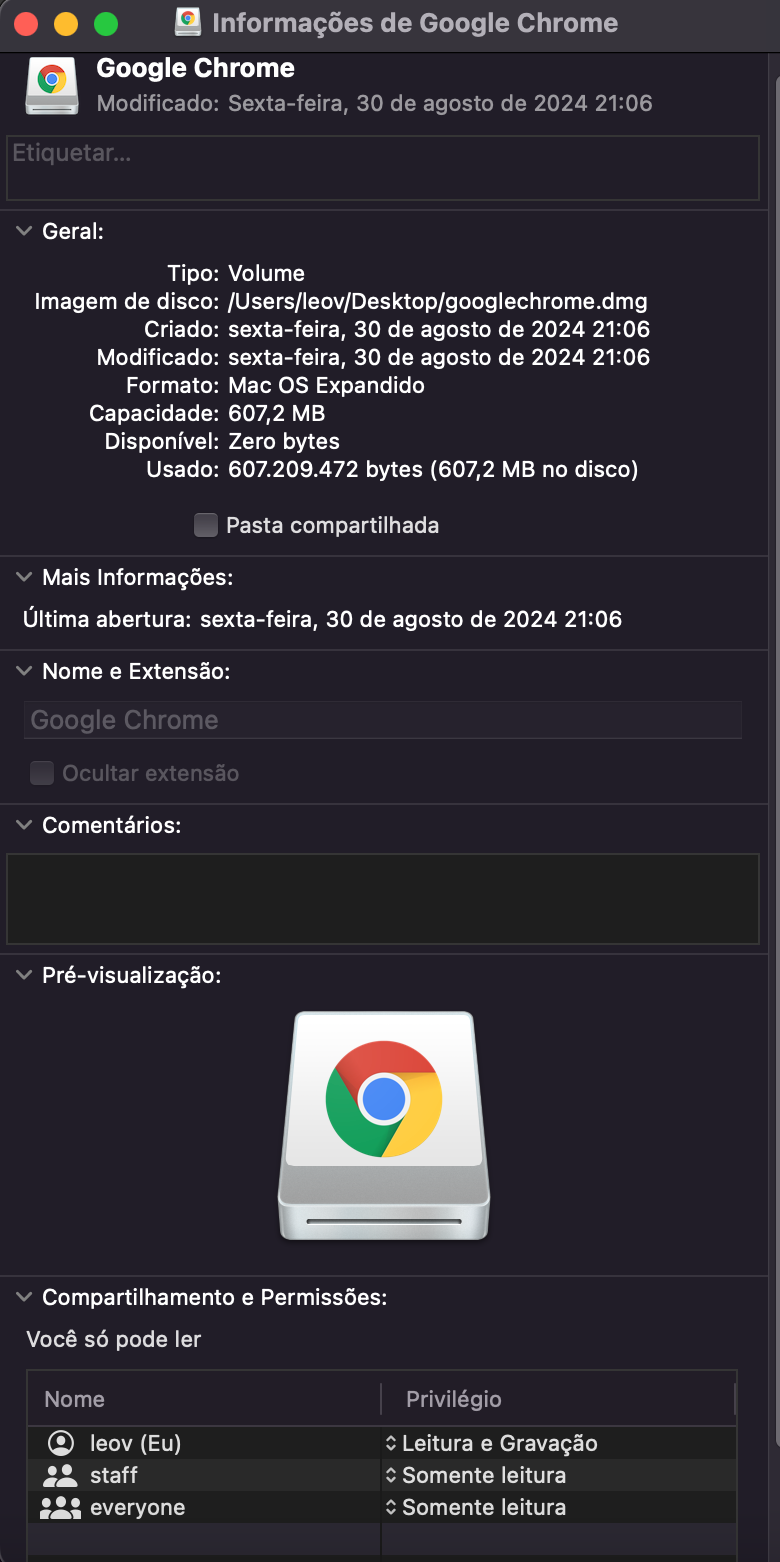Image resolution: width=780 pixels, height=1562 pixels.
Task: Collapse Compartilhamento e Permissões section
Action: coord(24,1297)
